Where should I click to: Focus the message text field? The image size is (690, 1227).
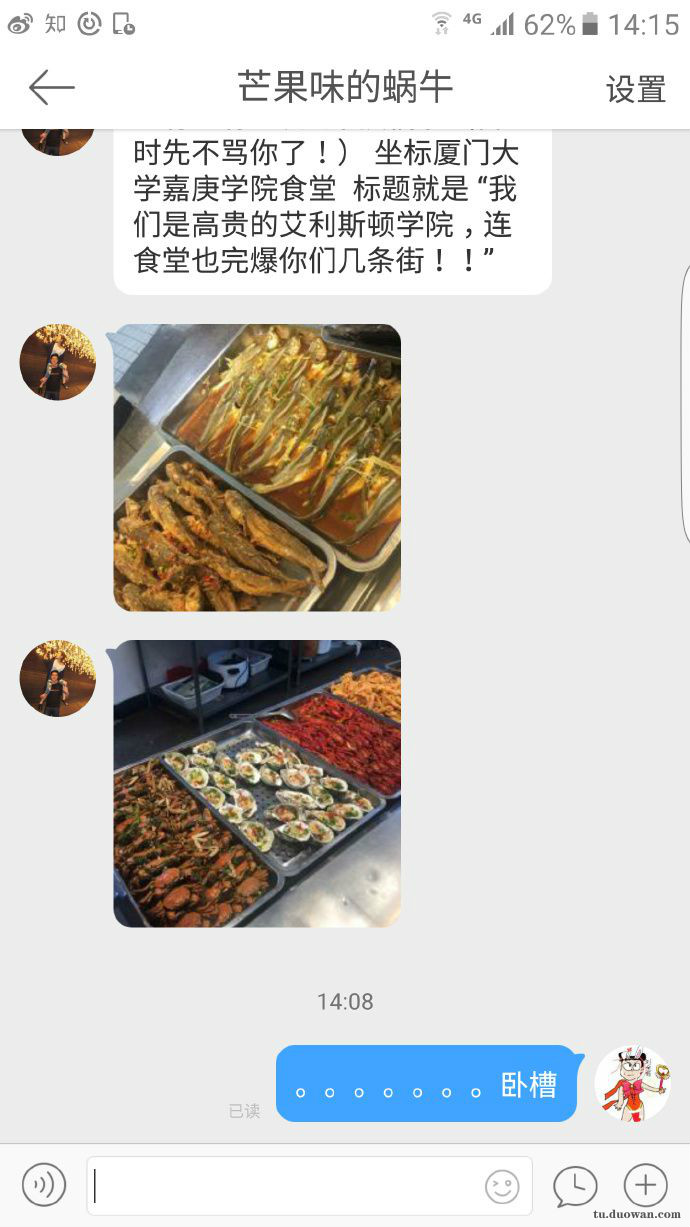coord(285,1186)
